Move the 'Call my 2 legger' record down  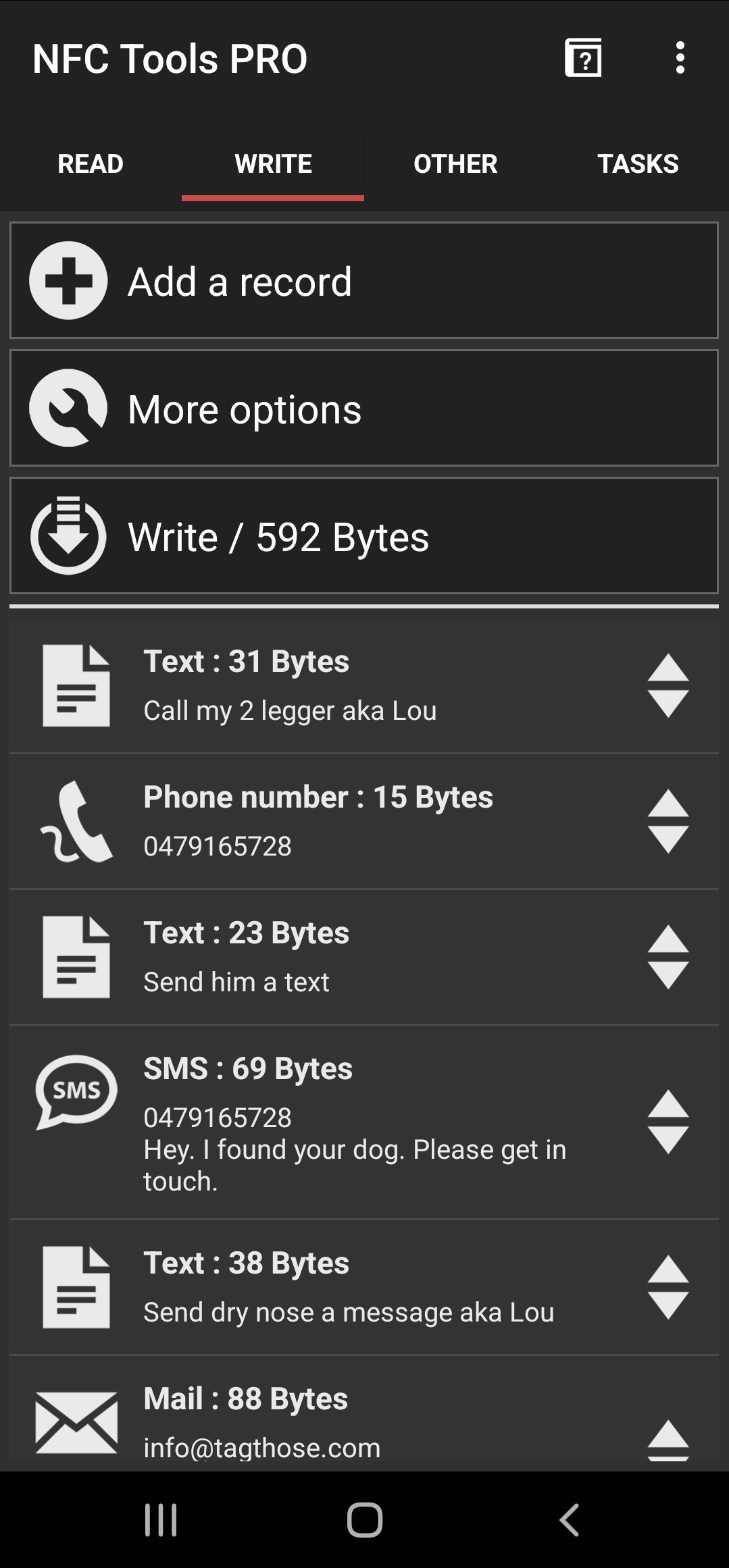(x=668, y=704)
